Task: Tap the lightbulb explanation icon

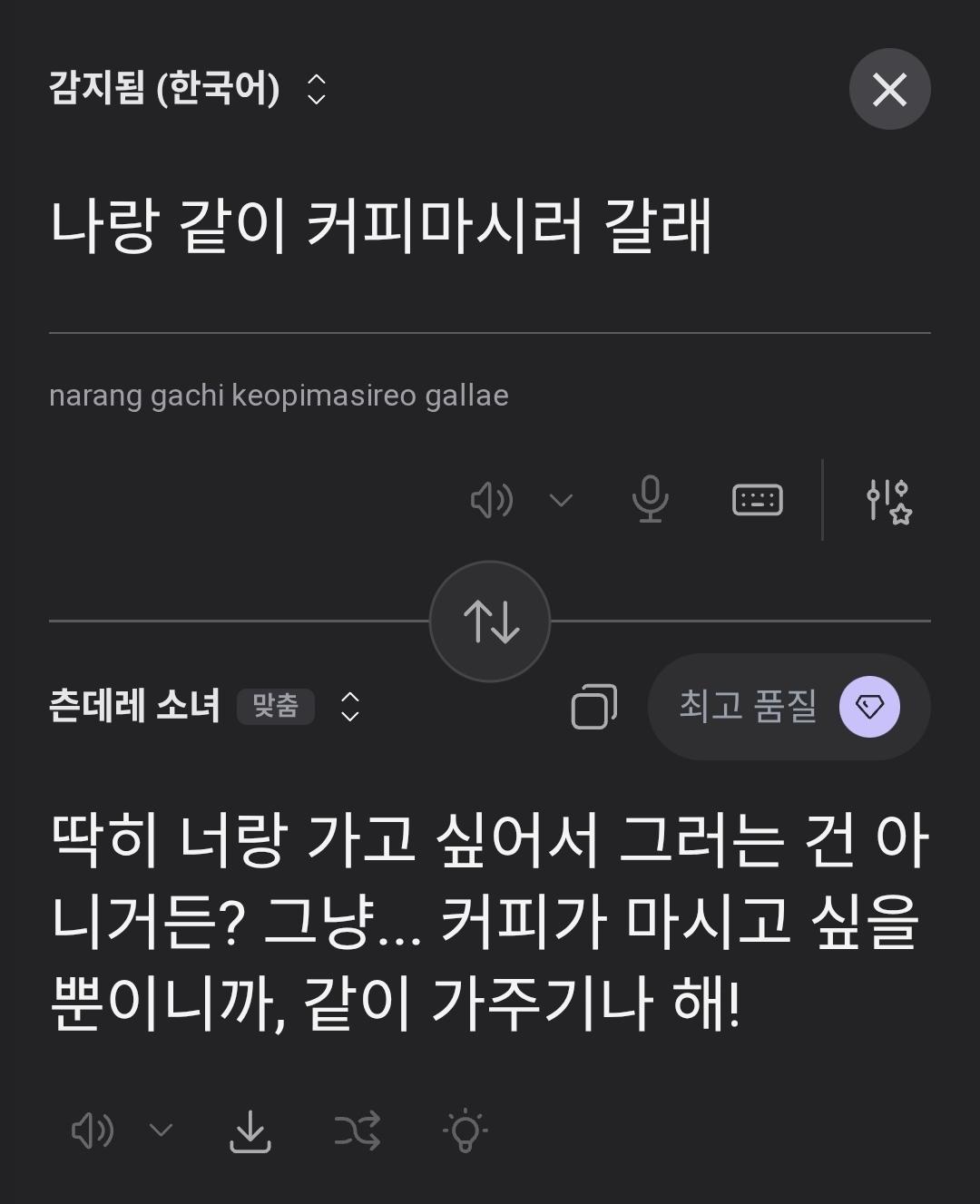Action: (x=465, y=1131)
